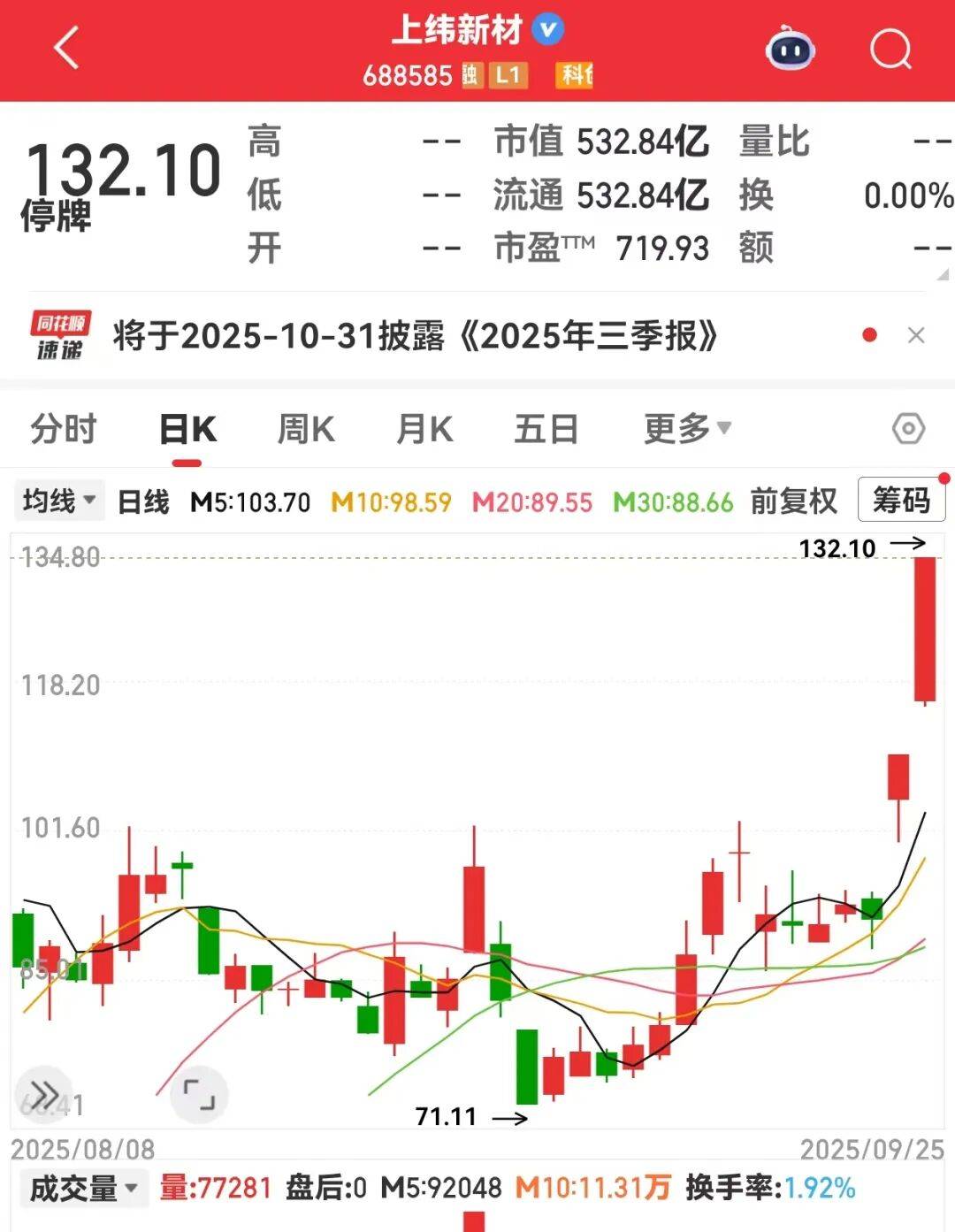955x1232 pixels.
Task: Change the 前复权 adjustment mode
Action: pos(793,501)
